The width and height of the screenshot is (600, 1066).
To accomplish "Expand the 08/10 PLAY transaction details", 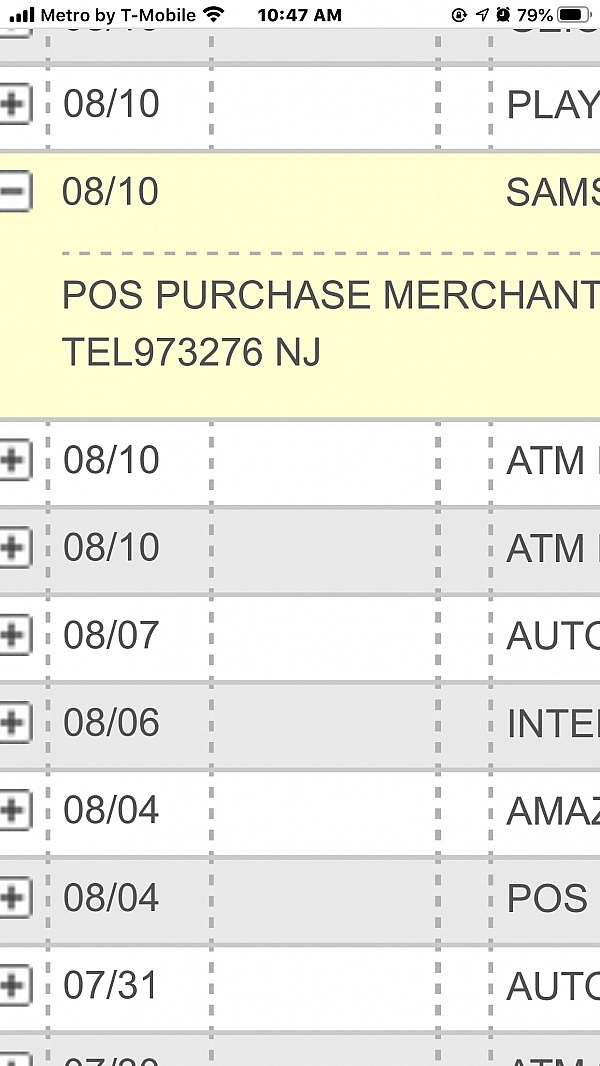I will click(x=14, y=103).
